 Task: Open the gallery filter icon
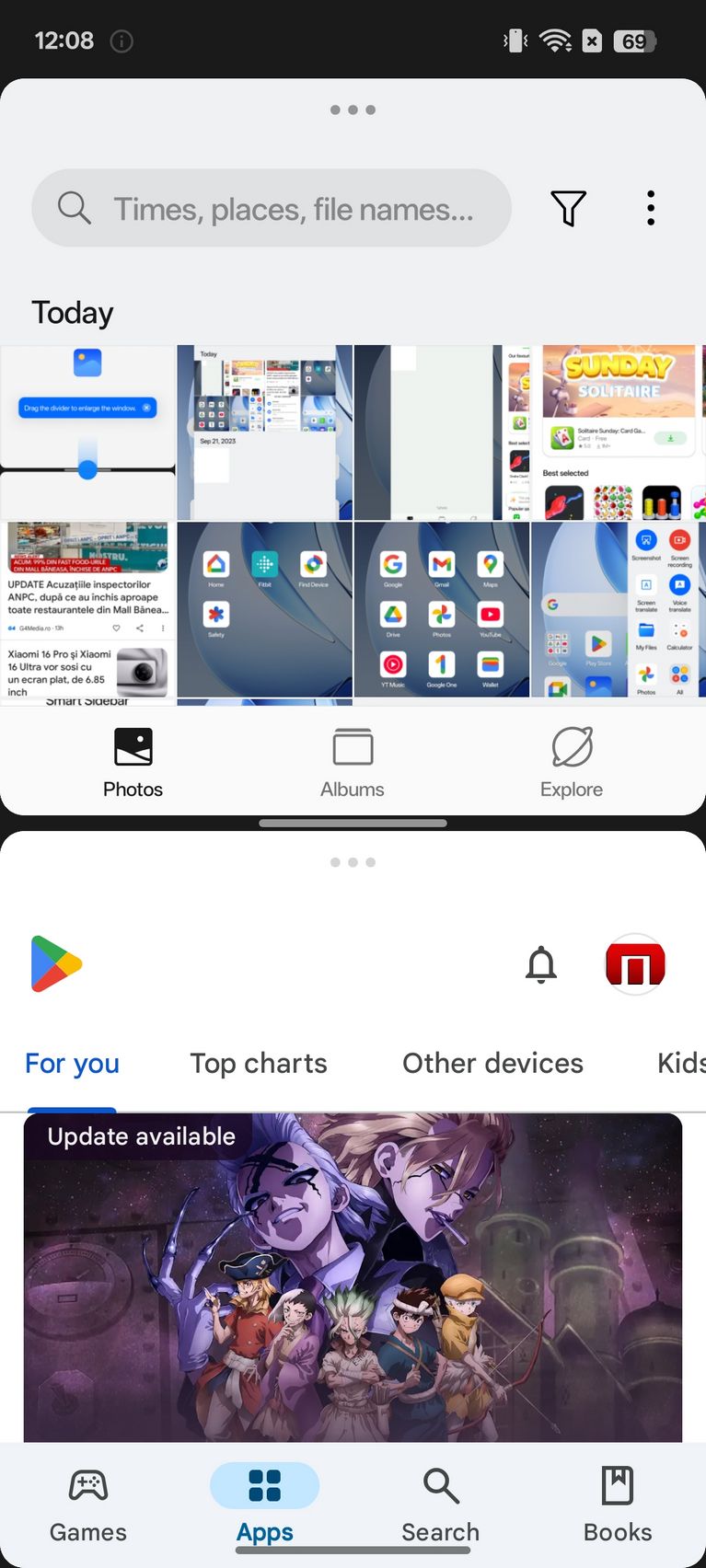pyautogui.click(x=568, y=208)
